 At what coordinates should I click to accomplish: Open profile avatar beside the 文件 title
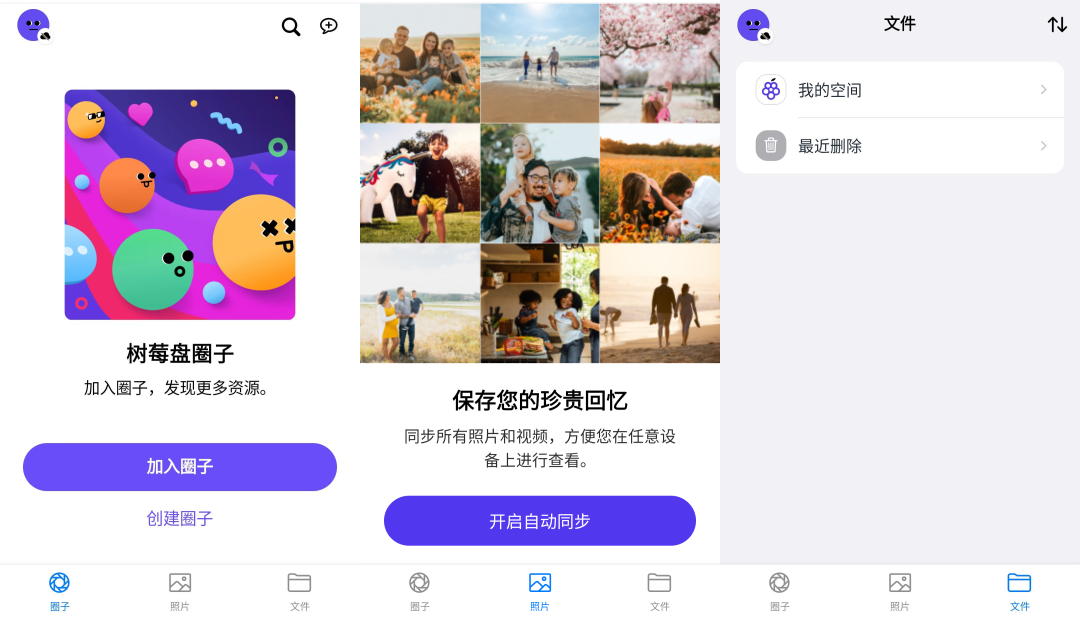pos(753,25)
